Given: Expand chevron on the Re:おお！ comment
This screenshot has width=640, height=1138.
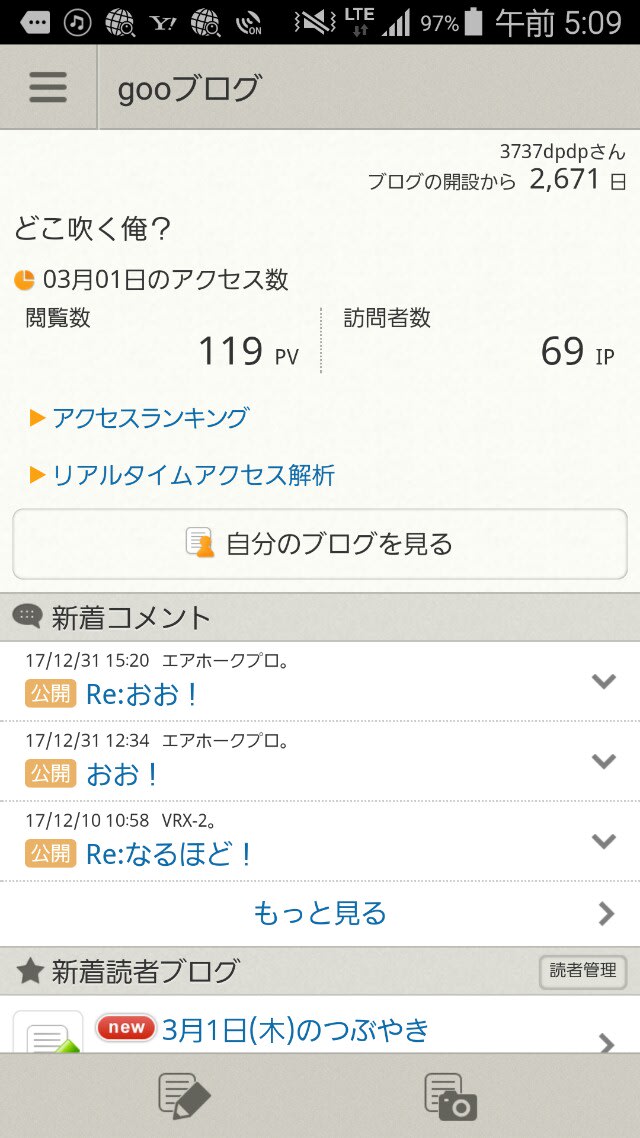Looking at the screenshot, I should click(603, 681).
